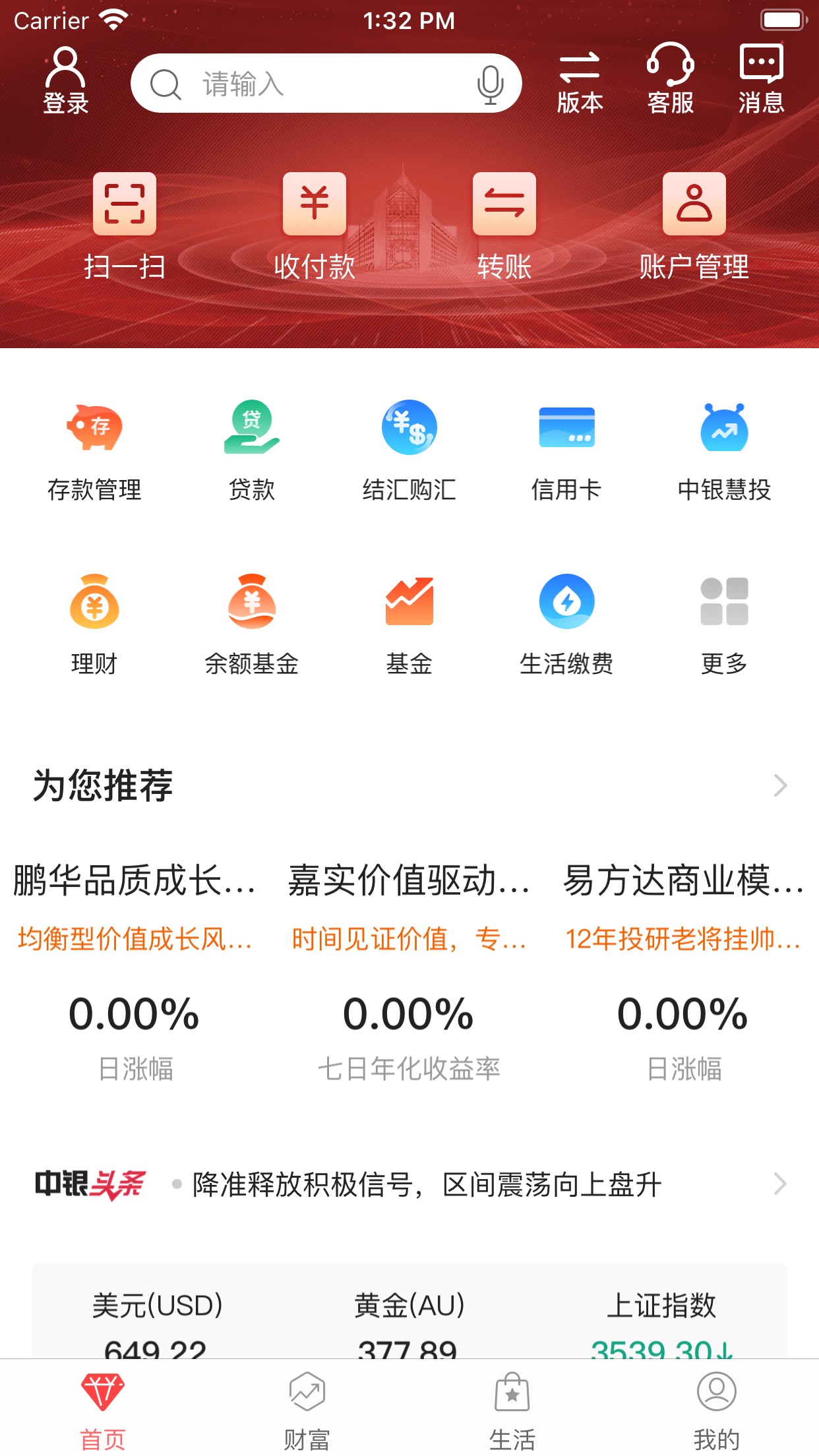819x1456 pixels.
Task: Open the 版本 version switcher
Action: click(580, 78)
